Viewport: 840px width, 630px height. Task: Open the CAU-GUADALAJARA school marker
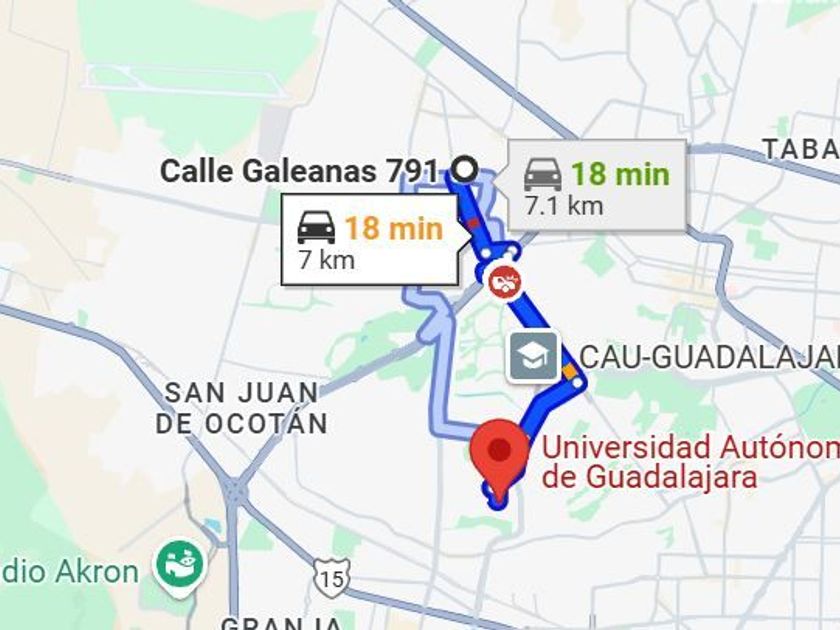pos(534,356)
